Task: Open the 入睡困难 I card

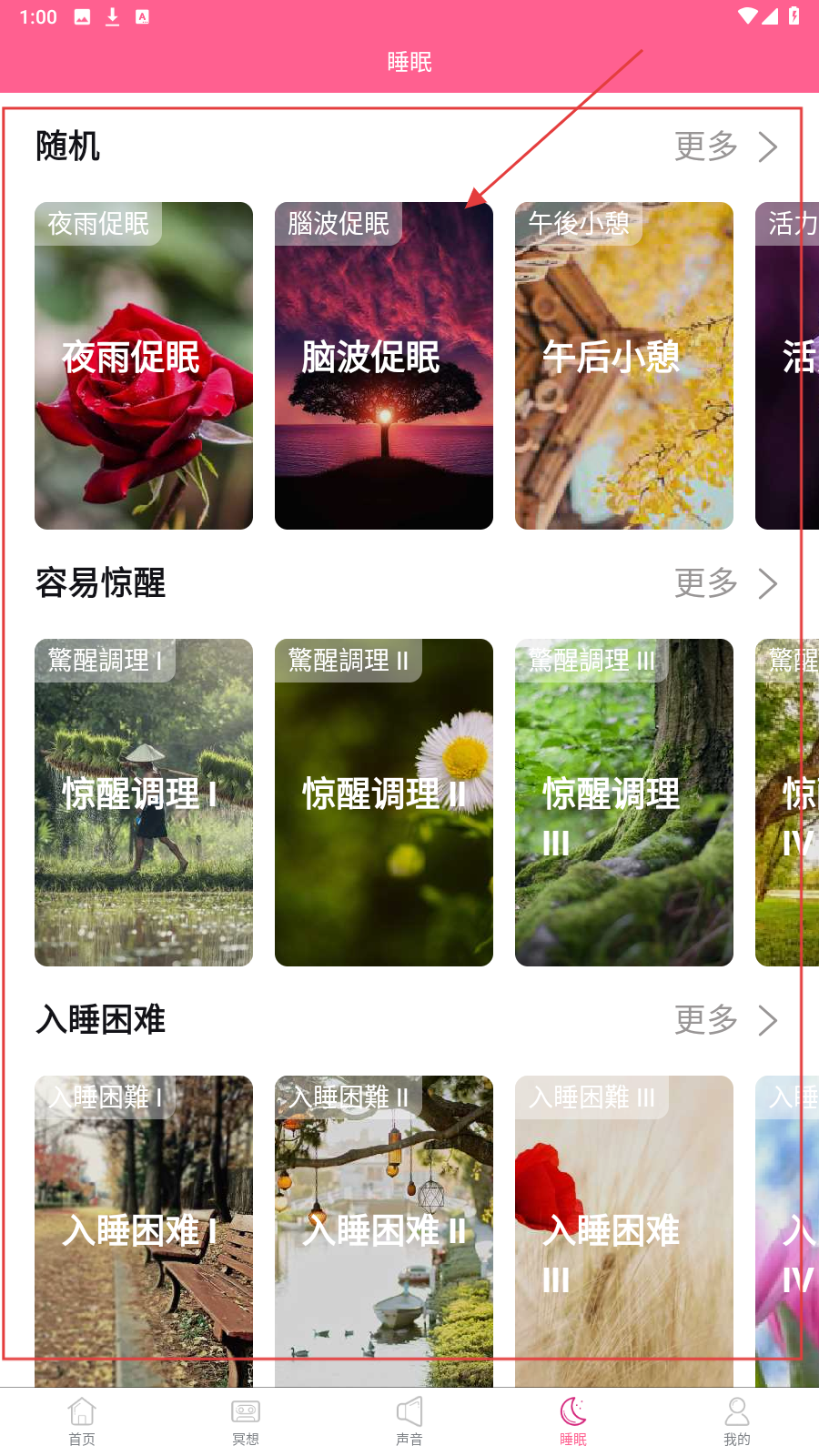Action: (x=144, y=1229)
